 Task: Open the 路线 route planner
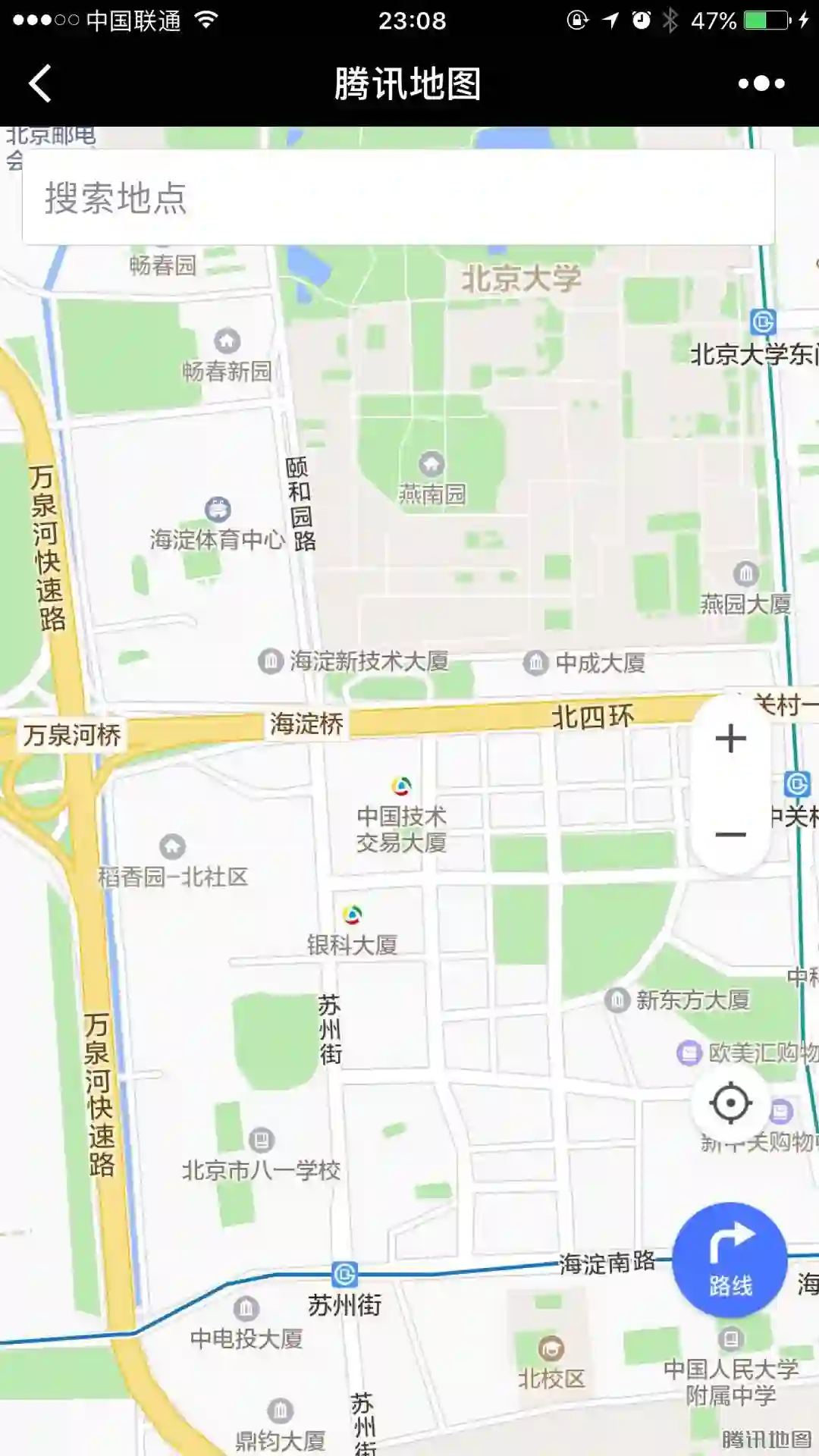pyautogui.click(x=730, y=1260)
